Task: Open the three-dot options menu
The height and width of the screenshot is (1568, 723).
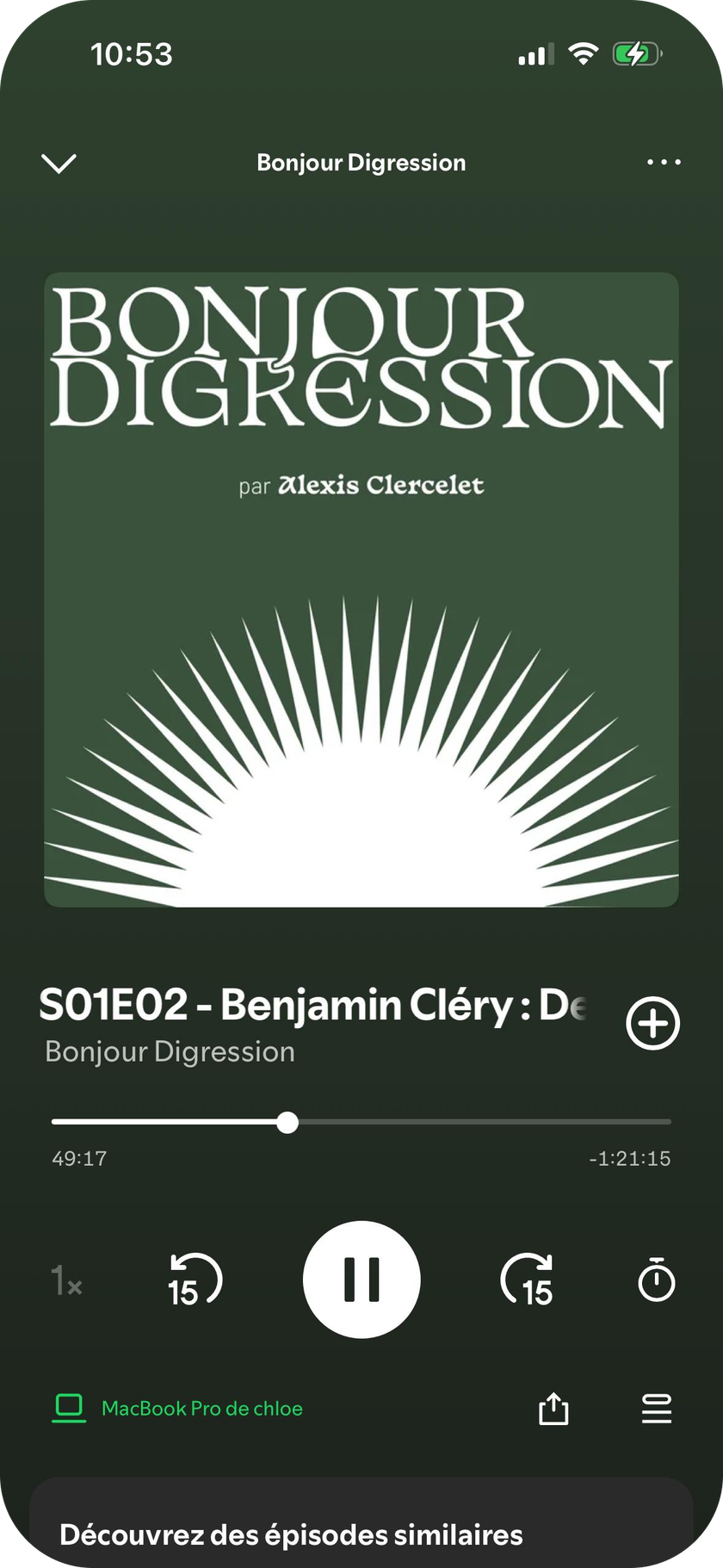Action: point(664,162)
